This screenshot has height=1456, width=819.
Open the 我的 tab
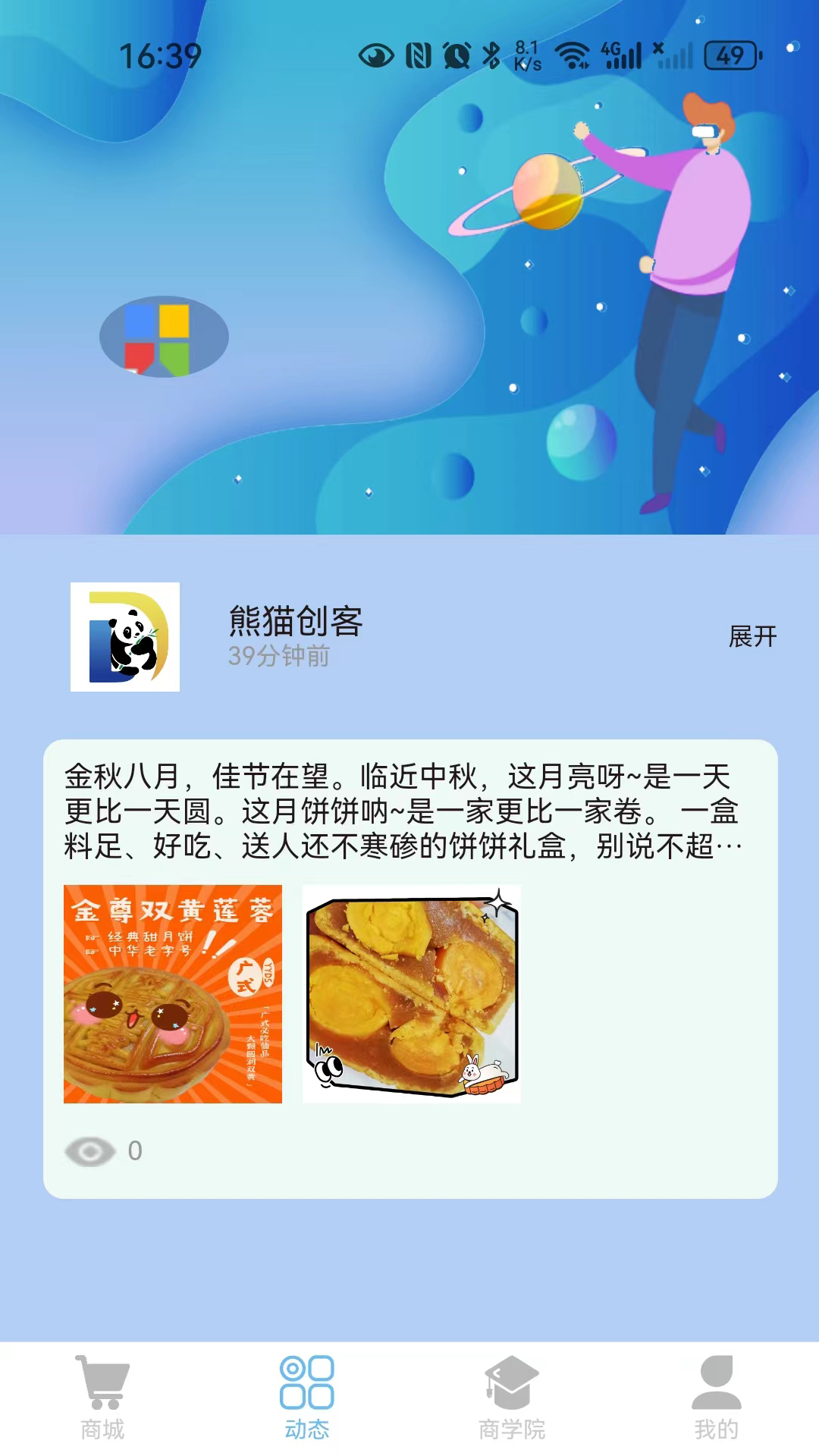(717, 1398)
